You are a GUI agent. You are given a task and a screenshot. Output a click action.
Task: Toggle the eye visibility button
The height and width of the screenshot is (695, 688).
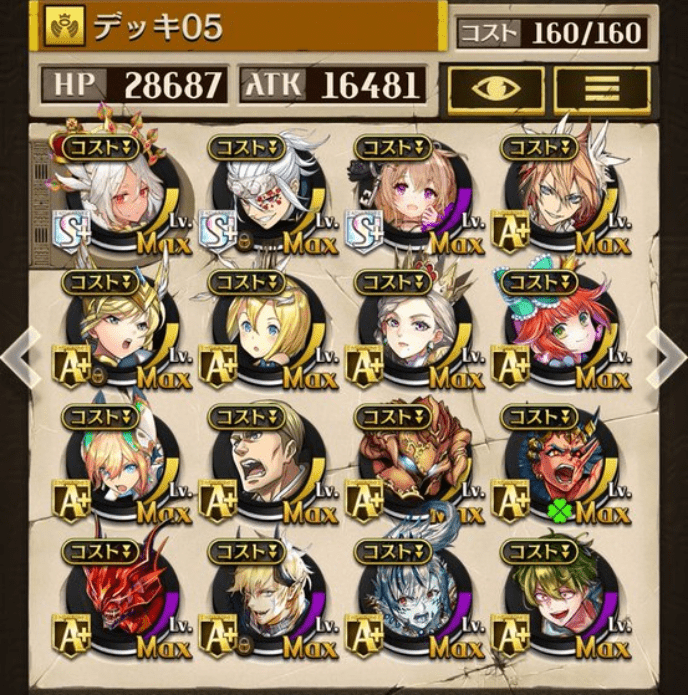coord(496,90)
